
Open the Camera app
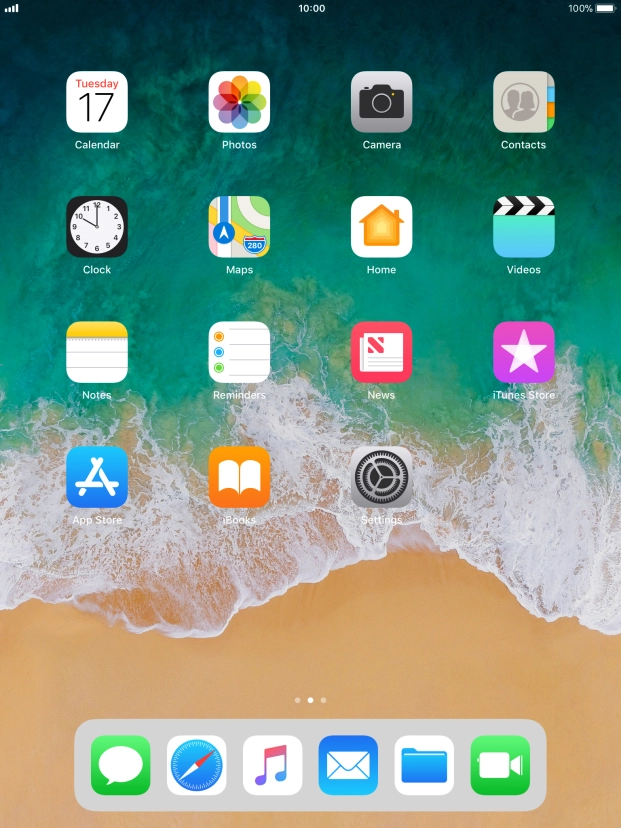tap(381, 102)
